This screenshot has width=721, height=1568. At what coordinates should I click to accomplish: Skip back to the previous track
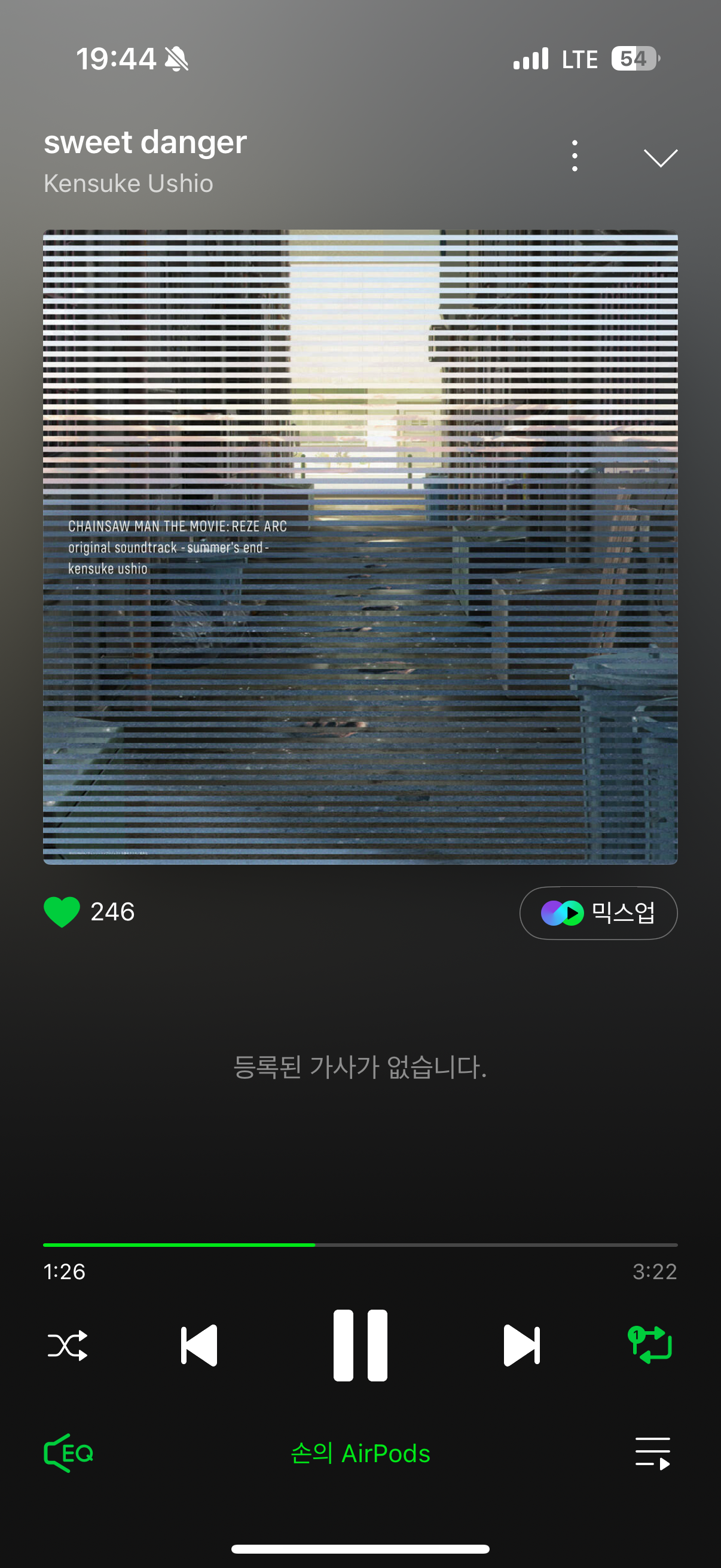tap(200, 1345)
